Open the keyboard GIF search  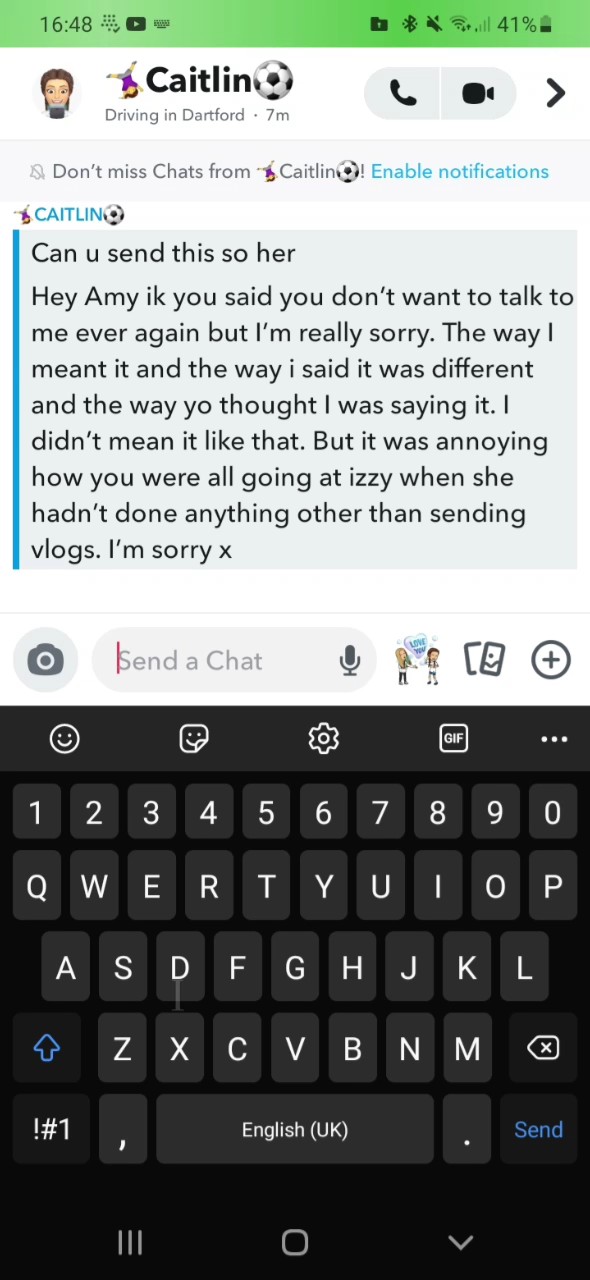(454, 738)
